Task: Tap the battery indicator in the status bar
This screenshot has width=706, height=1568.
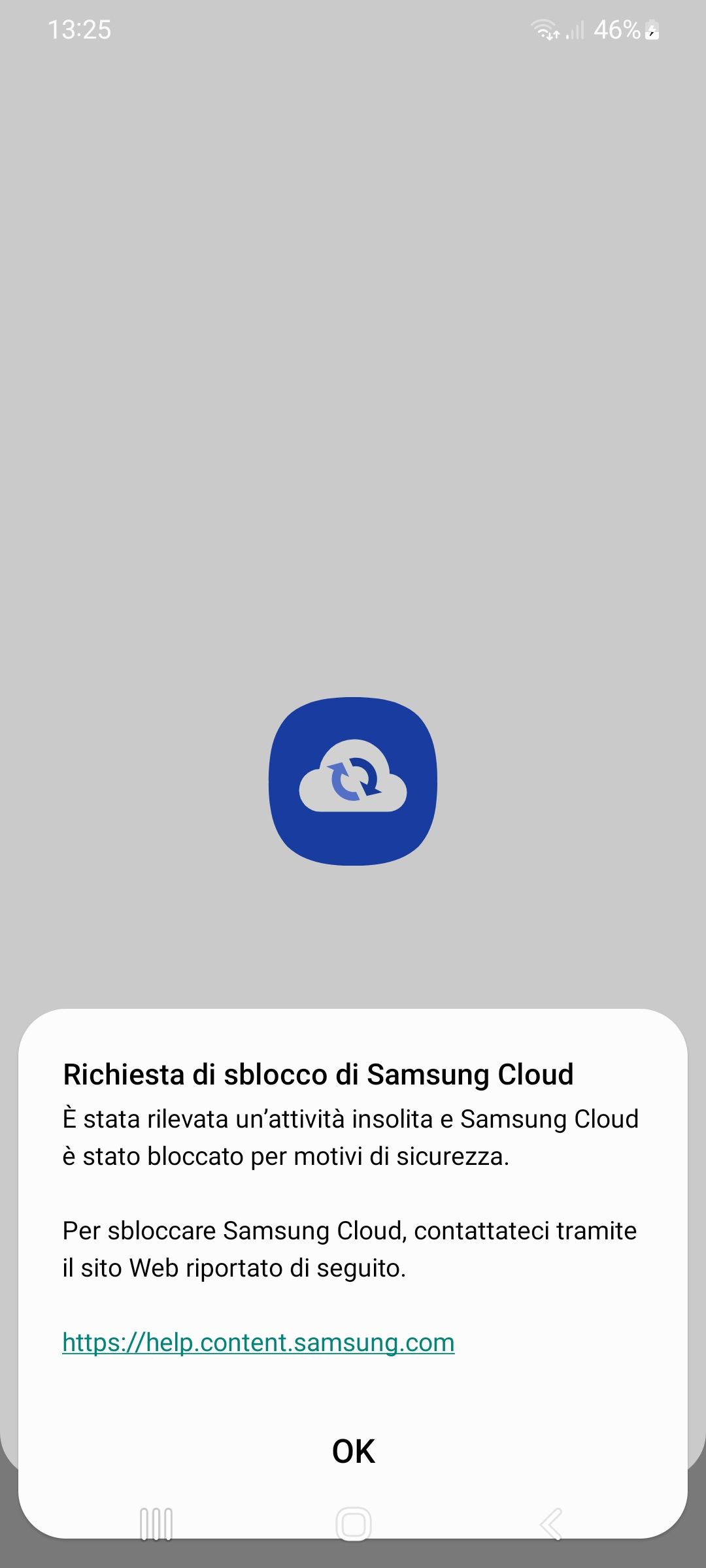Action: click(x=650, y=29)
